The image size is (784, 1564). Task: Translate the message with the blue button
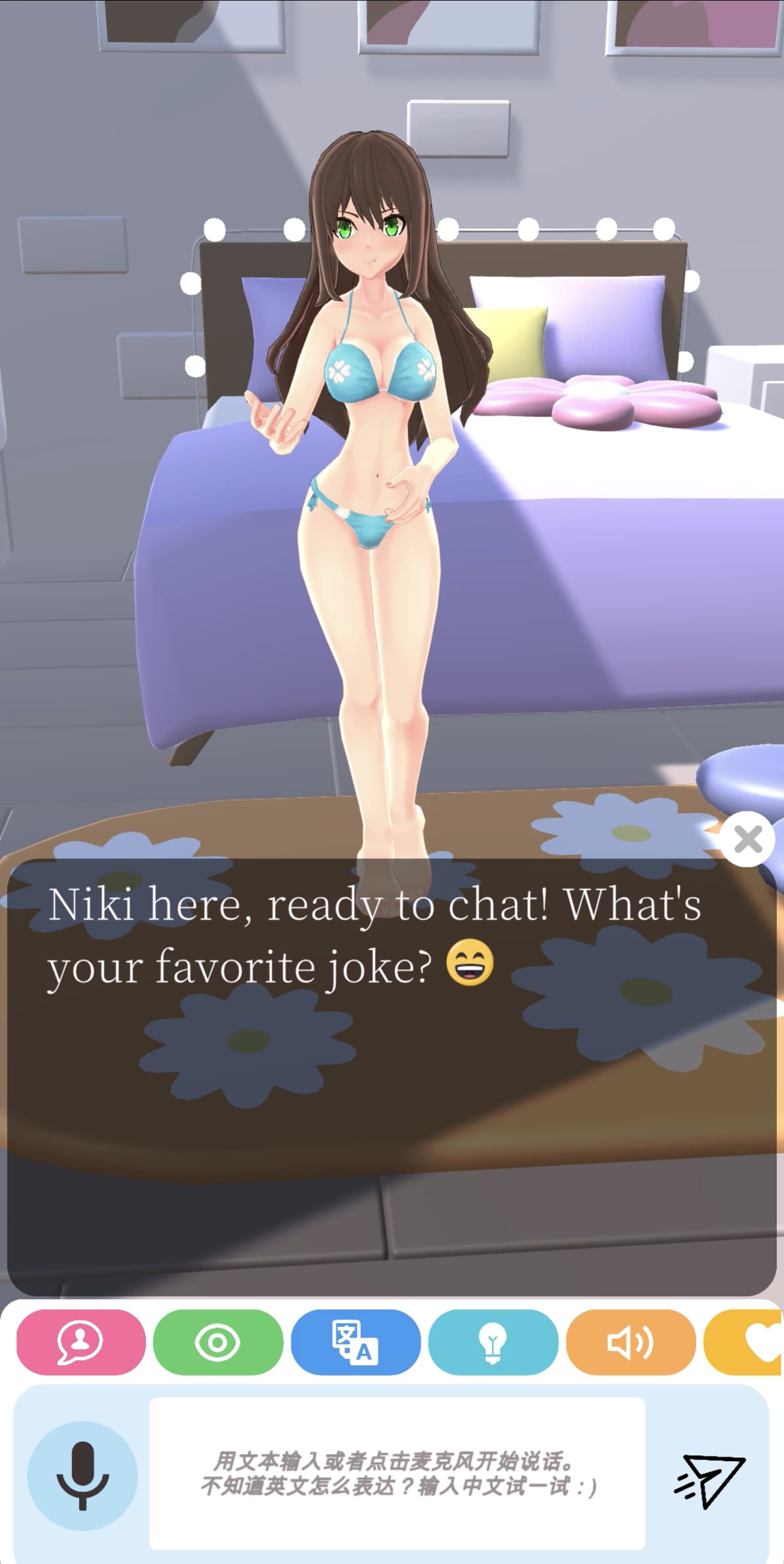pos(355,1342)
